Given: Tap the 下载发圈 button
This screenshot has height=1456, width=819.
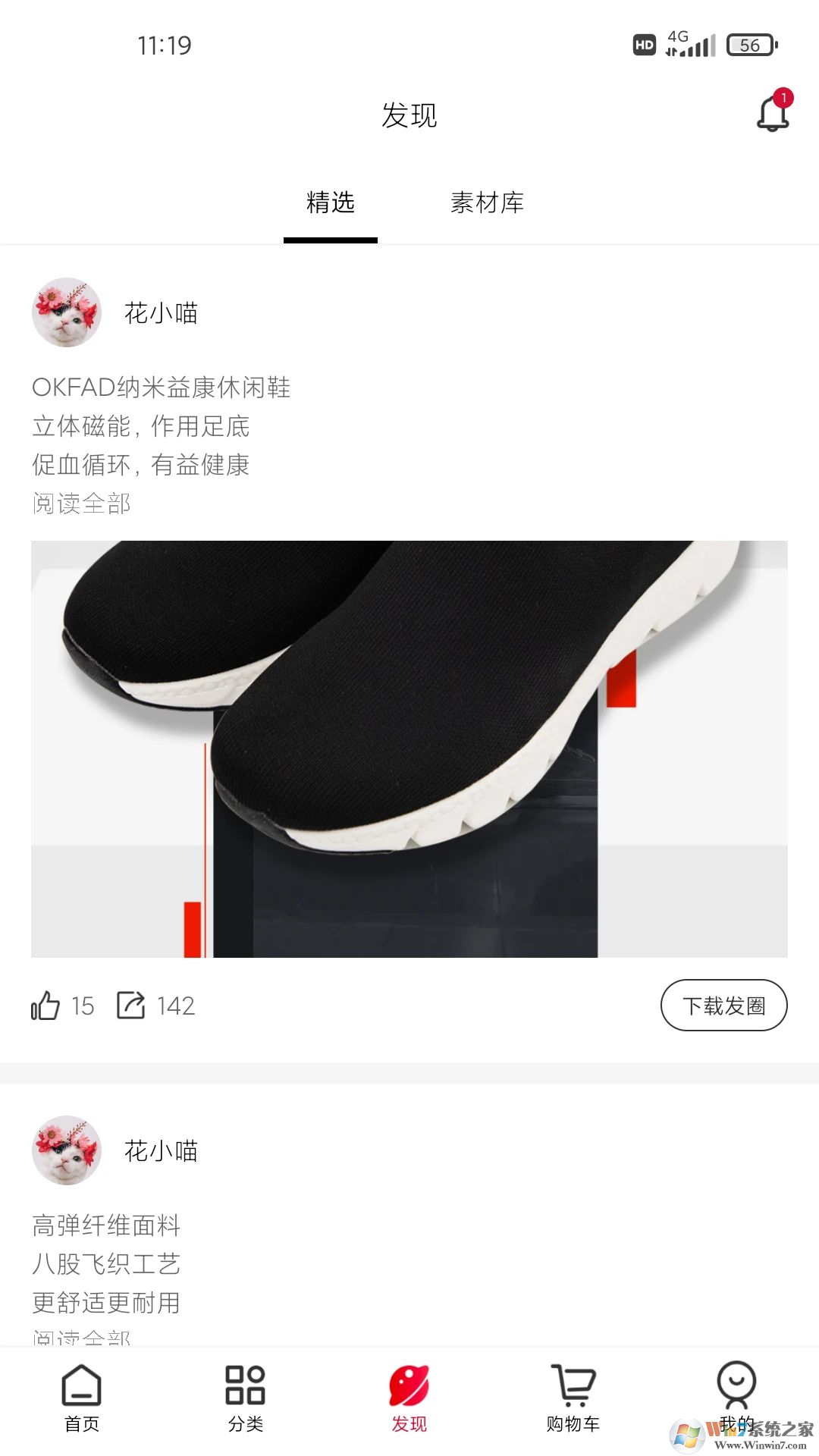Looking at the screenshot, I should click(723, 1005).
